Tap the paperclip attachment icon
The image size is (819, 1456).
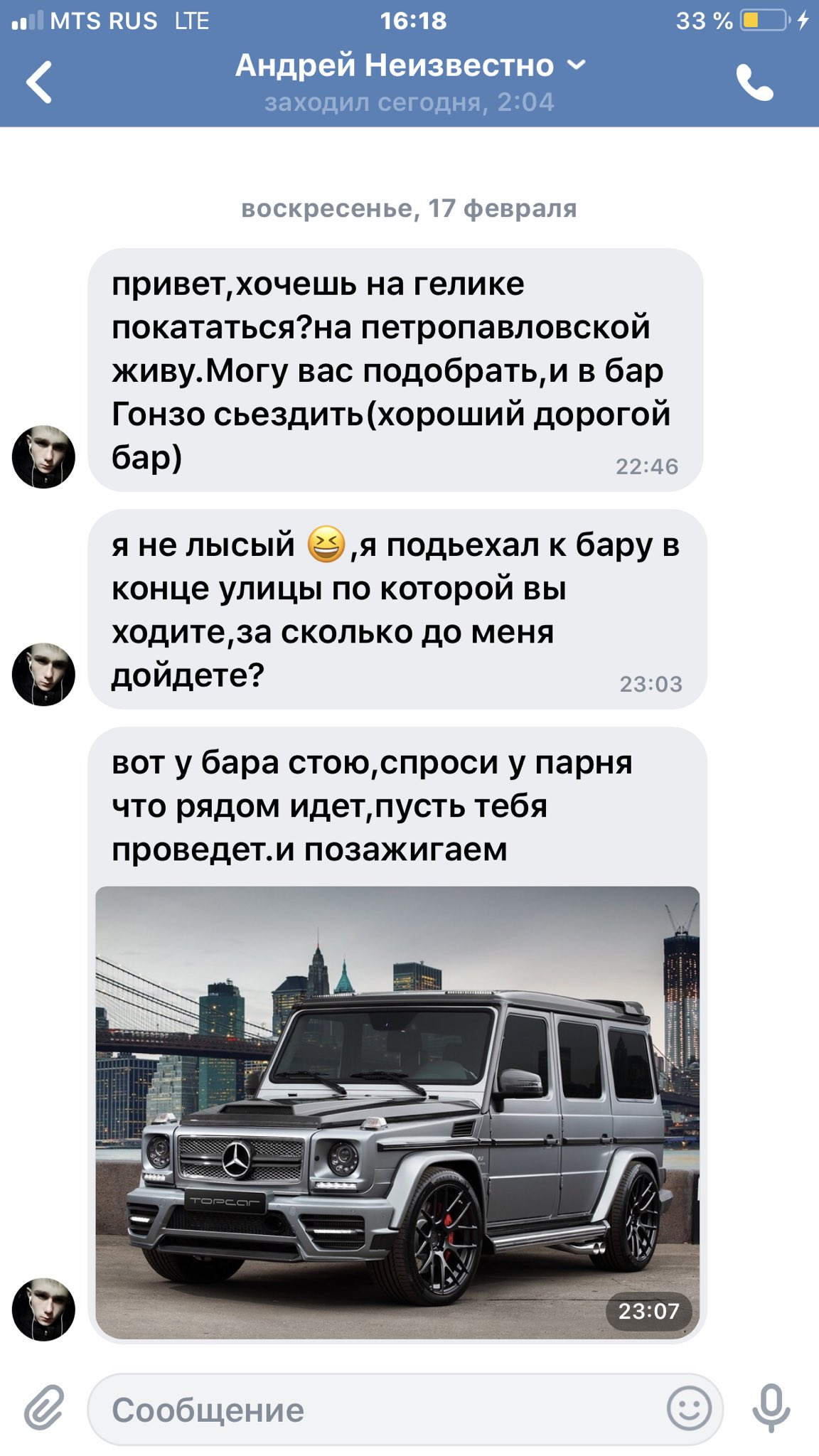point(45,1407)
